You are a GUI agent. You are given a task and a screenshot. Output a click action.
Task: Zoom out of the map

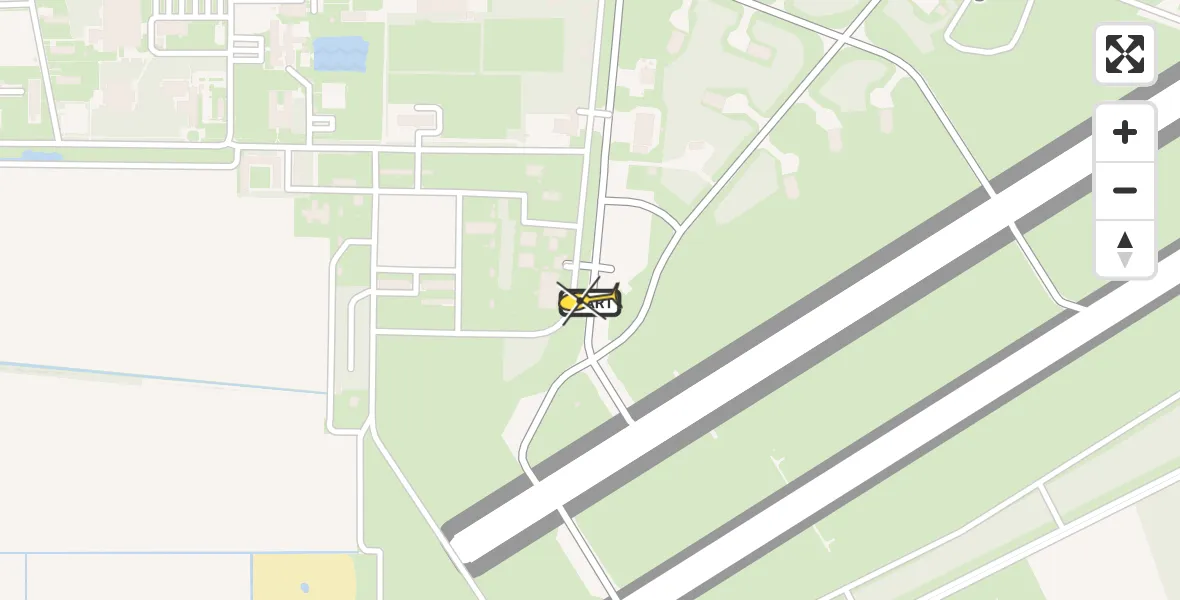tap(1125, 191)
